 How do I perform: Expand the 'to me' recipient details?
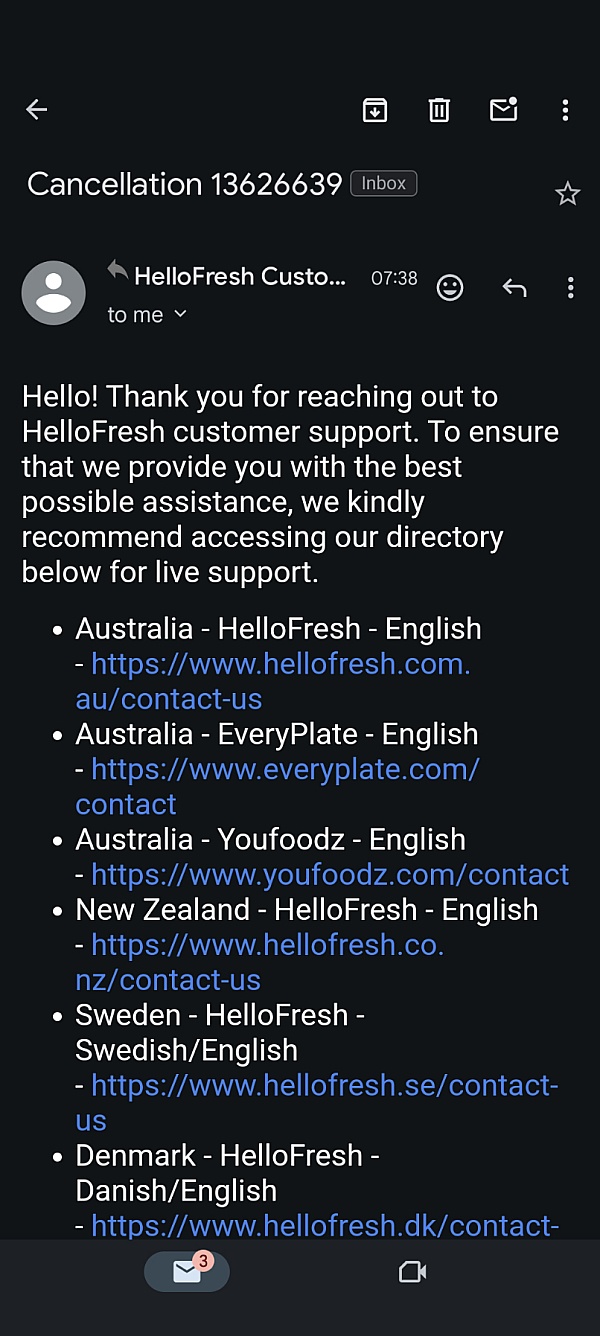pyautogui.click(x=148, y=314)
